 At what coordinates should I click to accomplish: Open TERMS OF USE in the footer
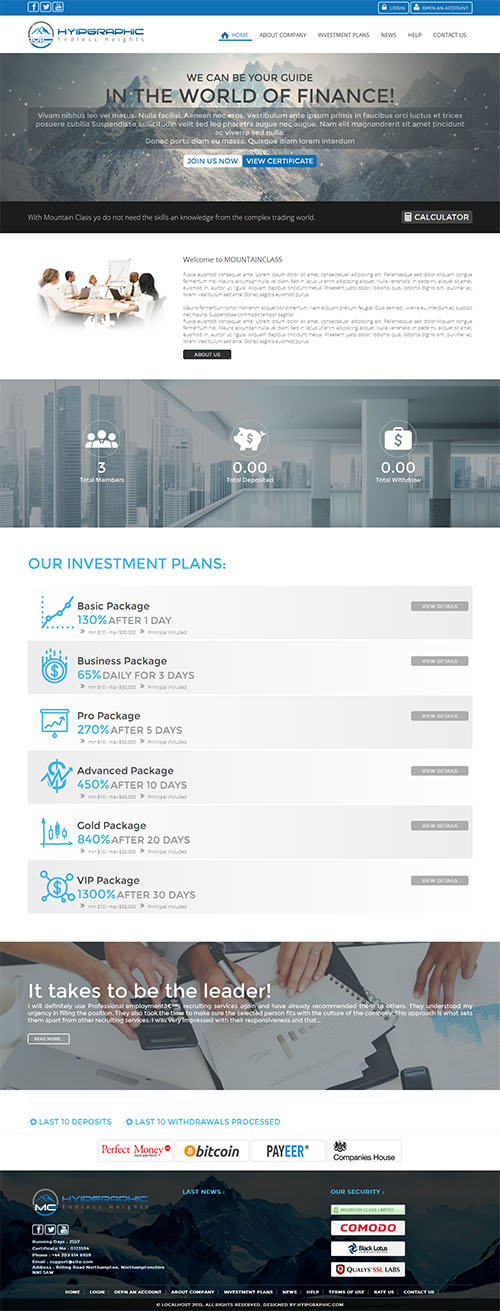coord(346,1292)
